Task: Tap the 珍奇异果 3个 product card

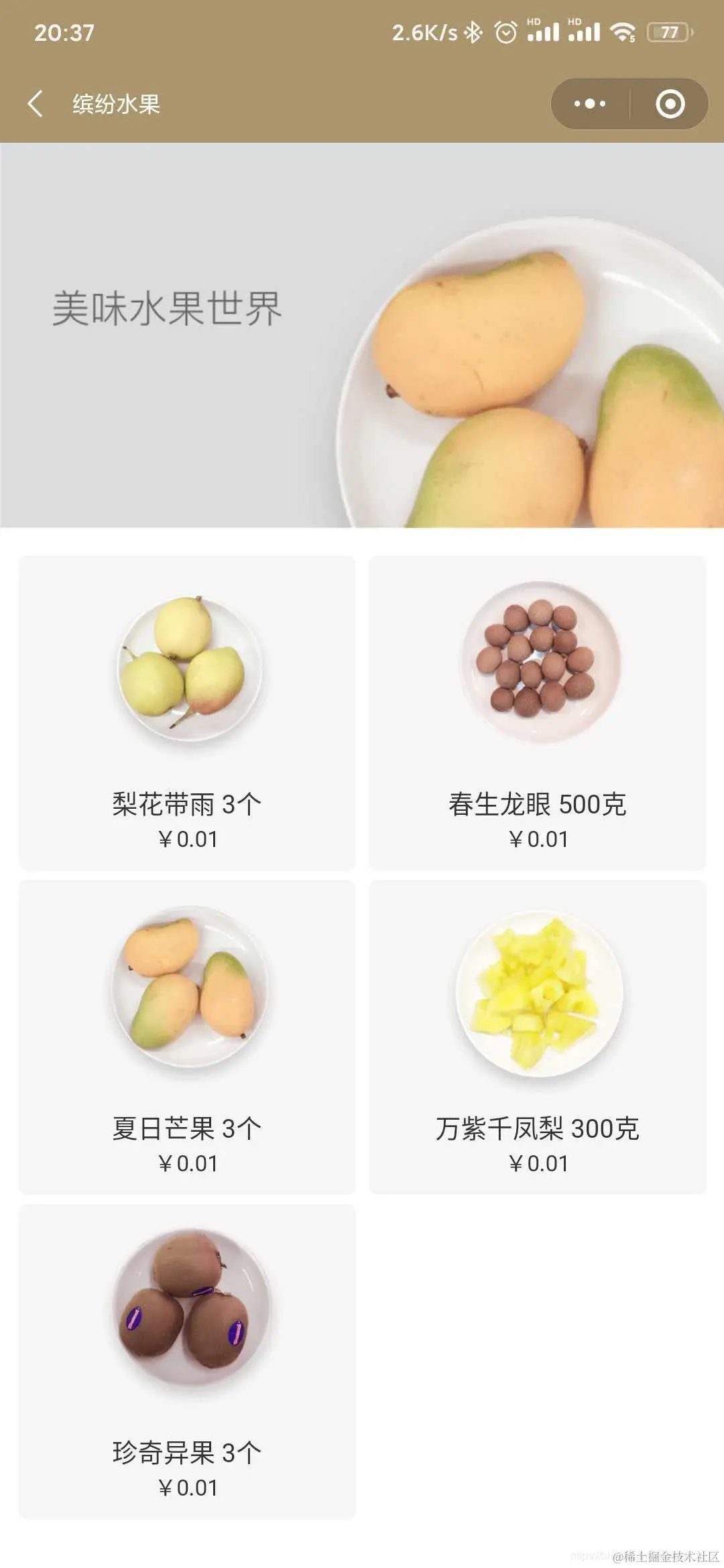Action: coord(187,1361)
